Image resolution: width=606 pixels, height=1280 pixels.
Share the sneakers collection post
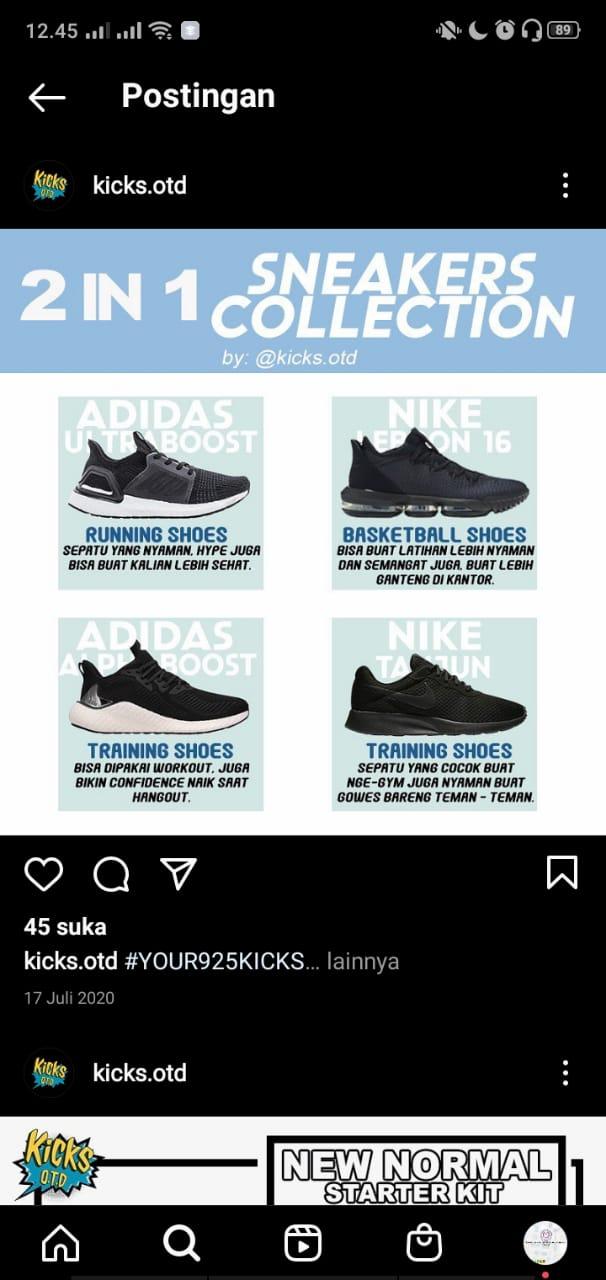[178, 873]
